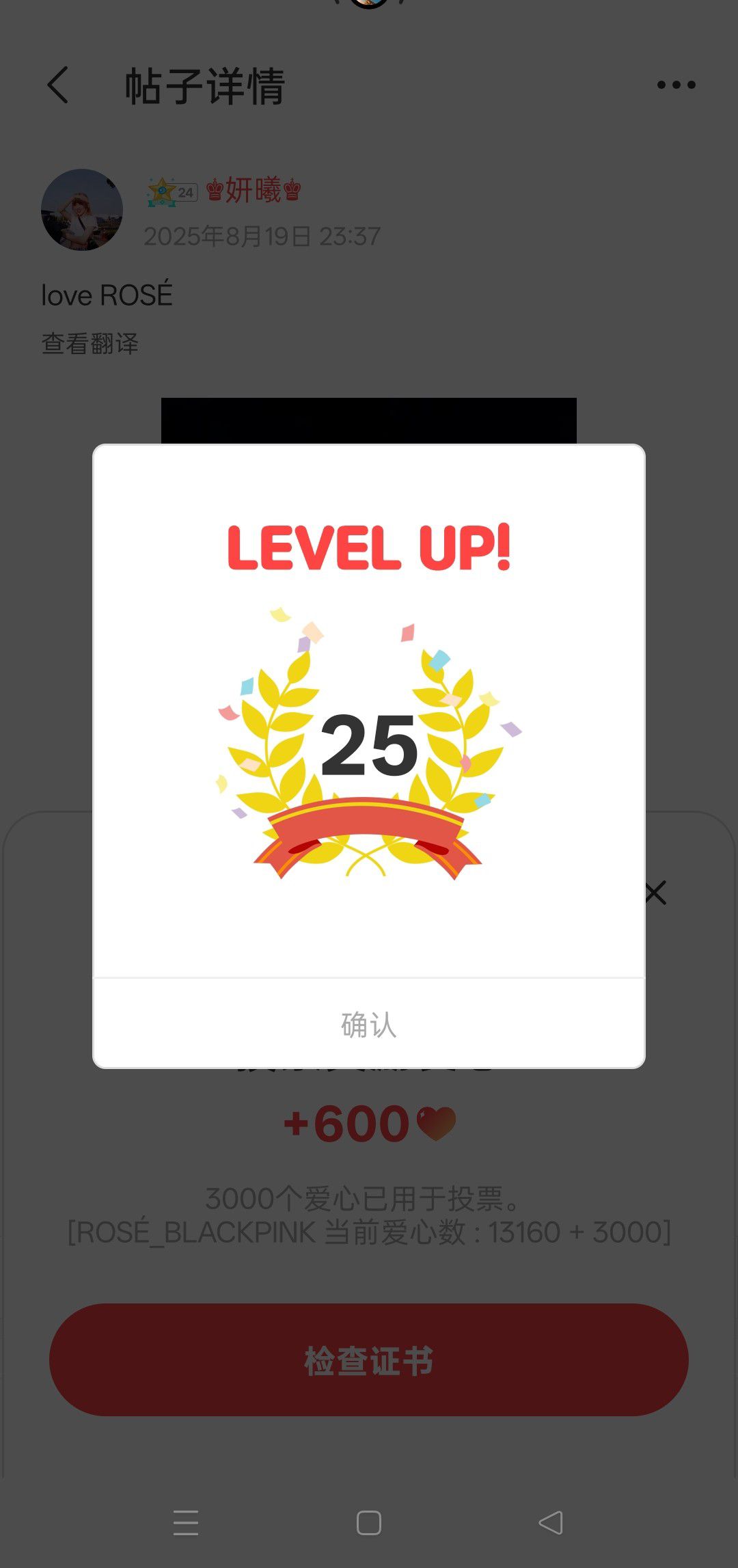Go back from 帖子详情

(x=59, y=85)
